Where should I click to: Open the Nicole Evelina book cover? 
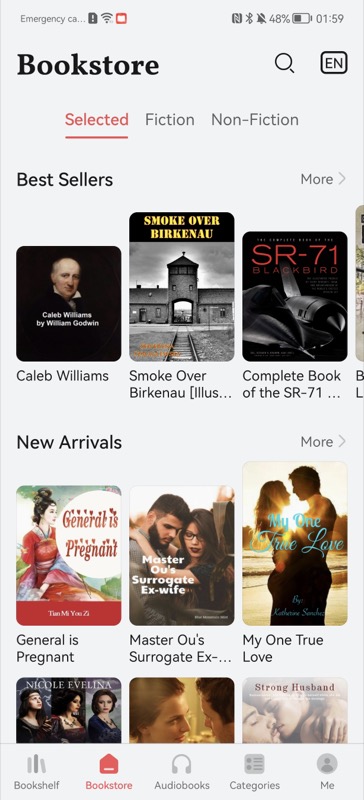pos(69,710)
